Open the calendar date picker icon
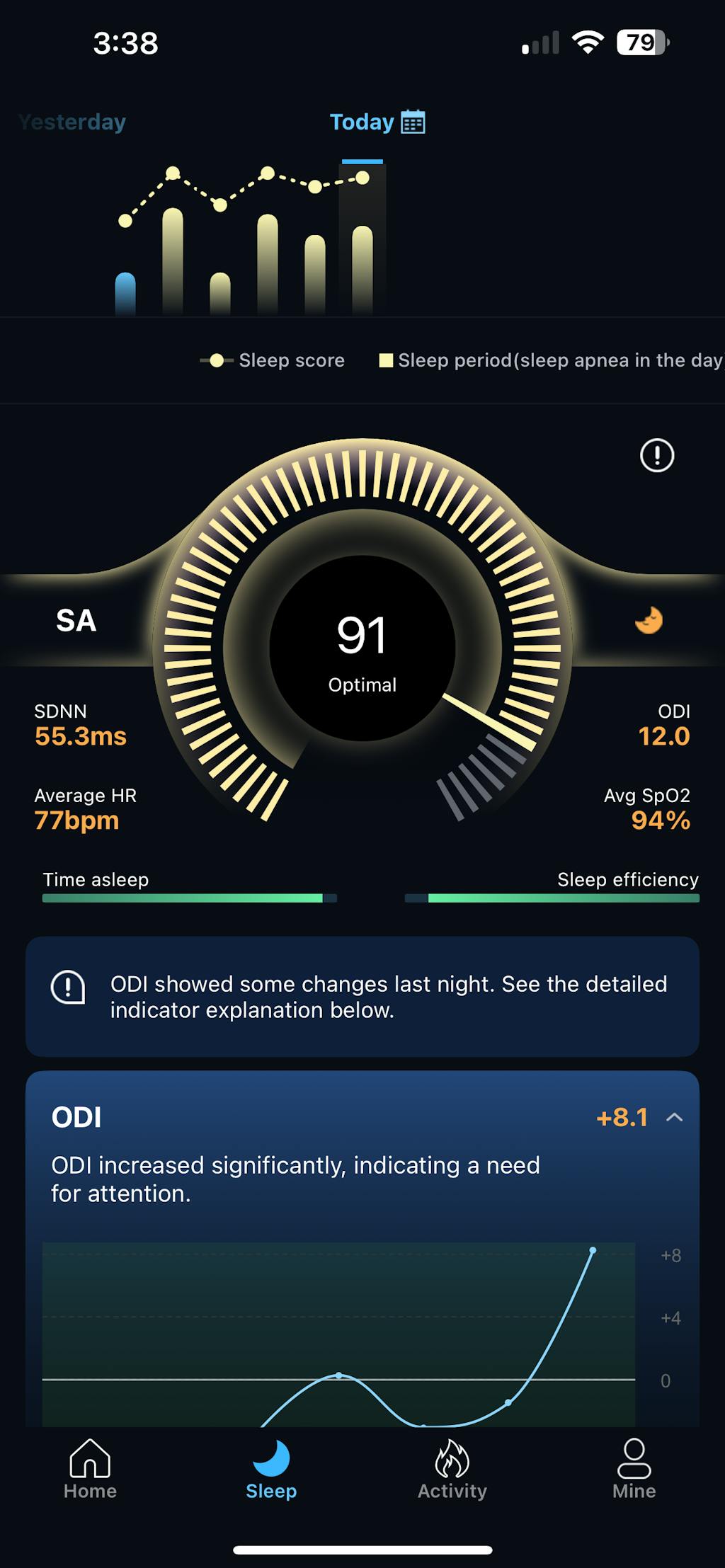725x1568 pixels. [413, 122]
